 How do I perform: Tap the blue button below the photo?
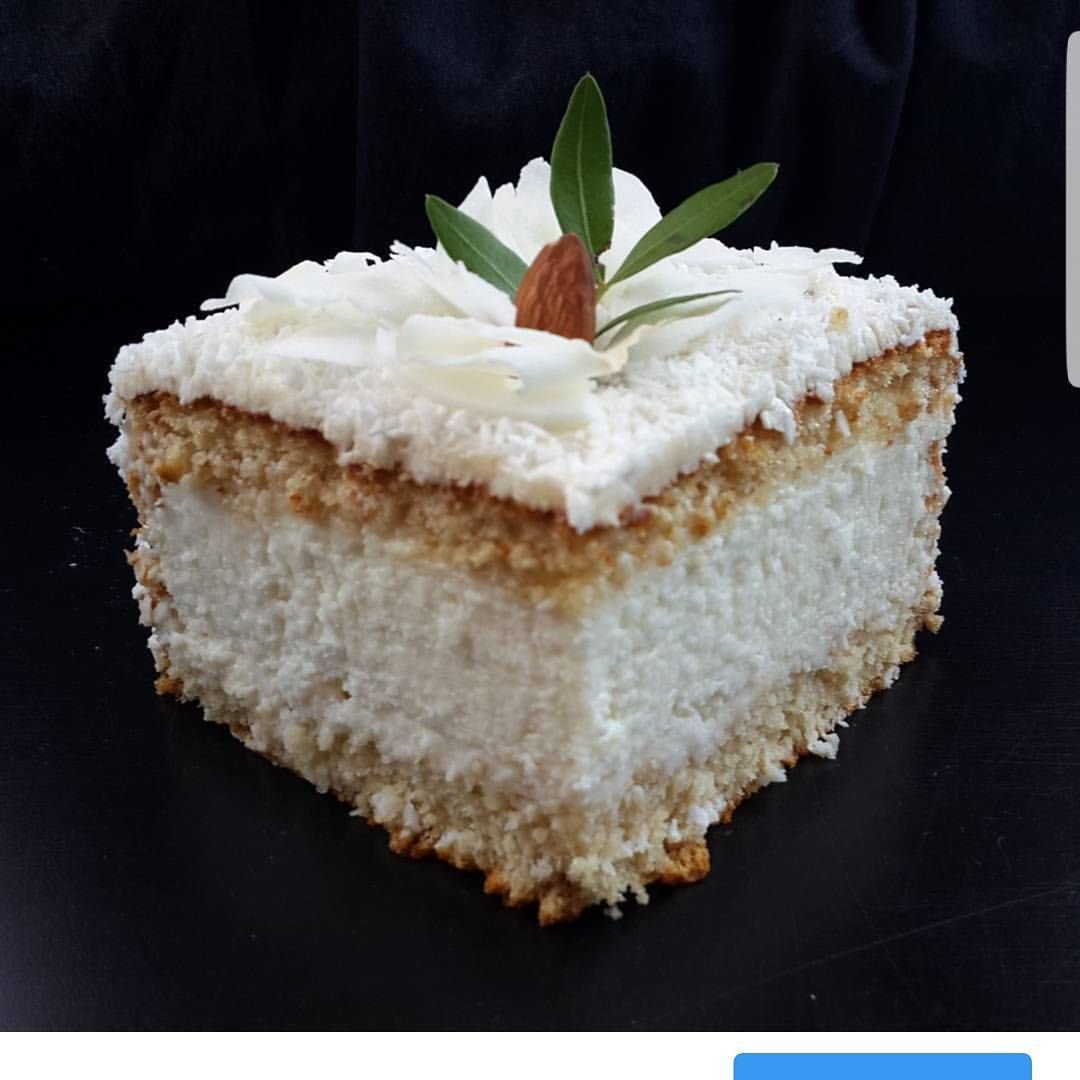882,1067
